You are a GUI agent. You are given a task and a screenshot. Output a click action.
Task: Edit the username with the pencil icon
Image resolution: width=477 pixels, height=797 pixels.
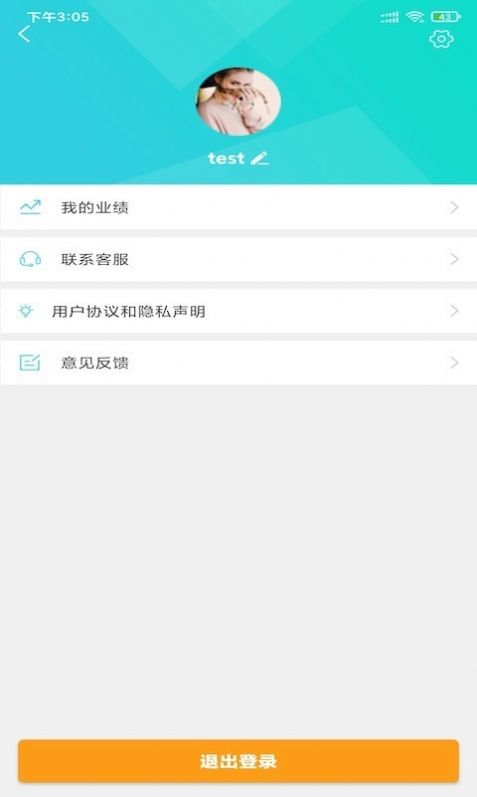[x=260, y=159]
